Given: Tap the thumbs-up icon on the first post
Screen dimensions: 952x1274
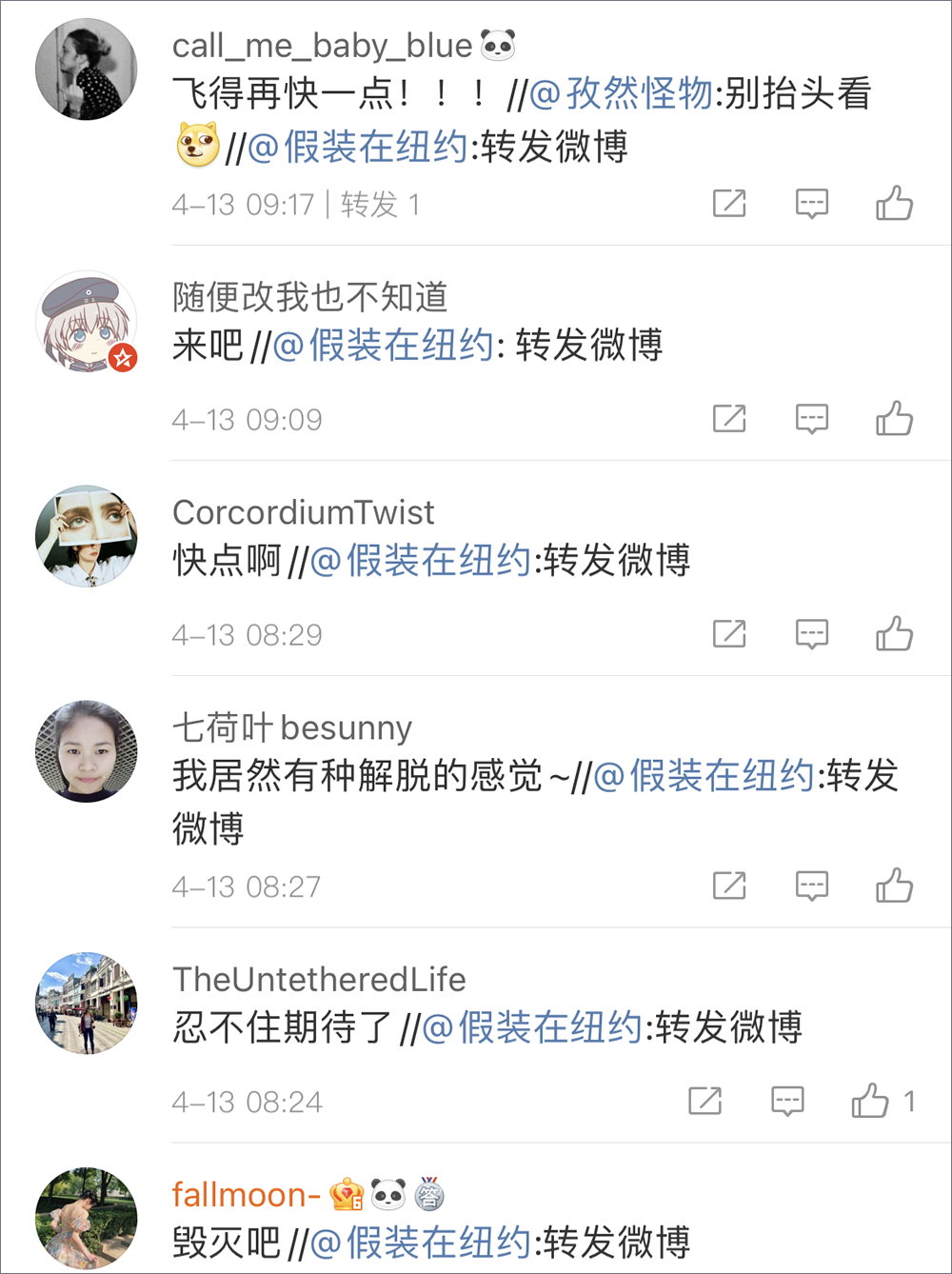Looking at the screenshot, I should [893, 204].
